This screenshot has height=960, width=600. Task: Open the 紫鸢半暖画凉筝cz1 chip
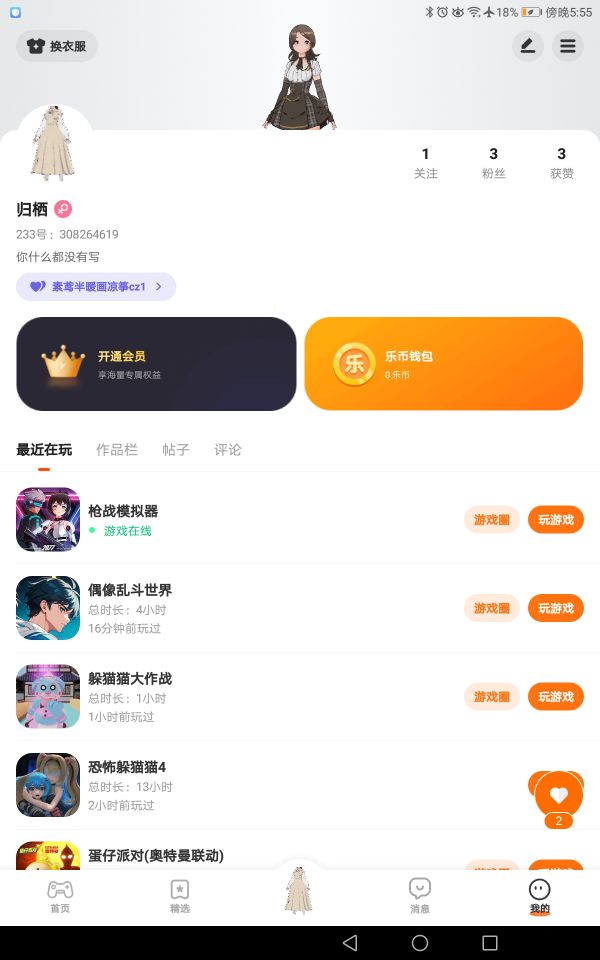(x=96, y=287)
